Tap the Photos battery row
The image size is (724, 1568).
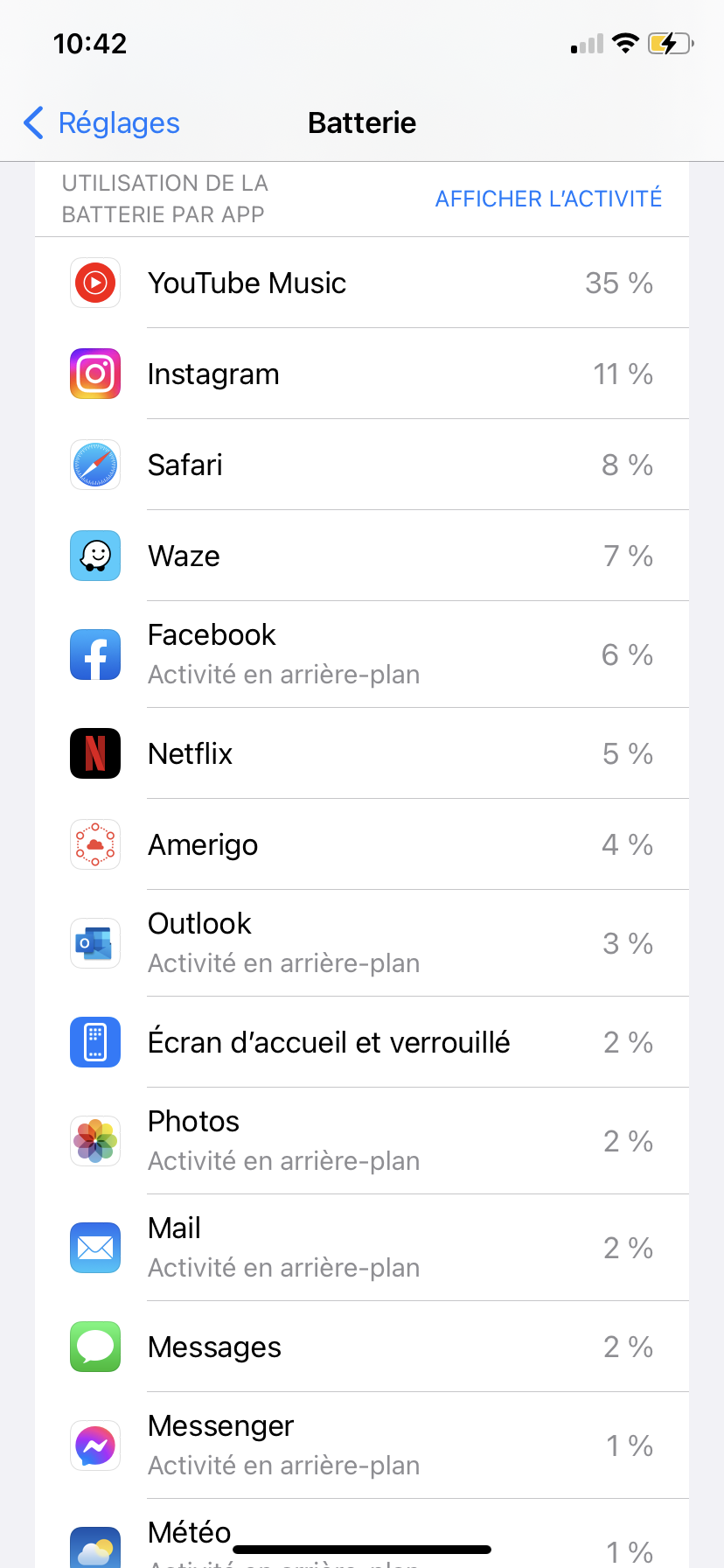click(x=362, y=1141)
